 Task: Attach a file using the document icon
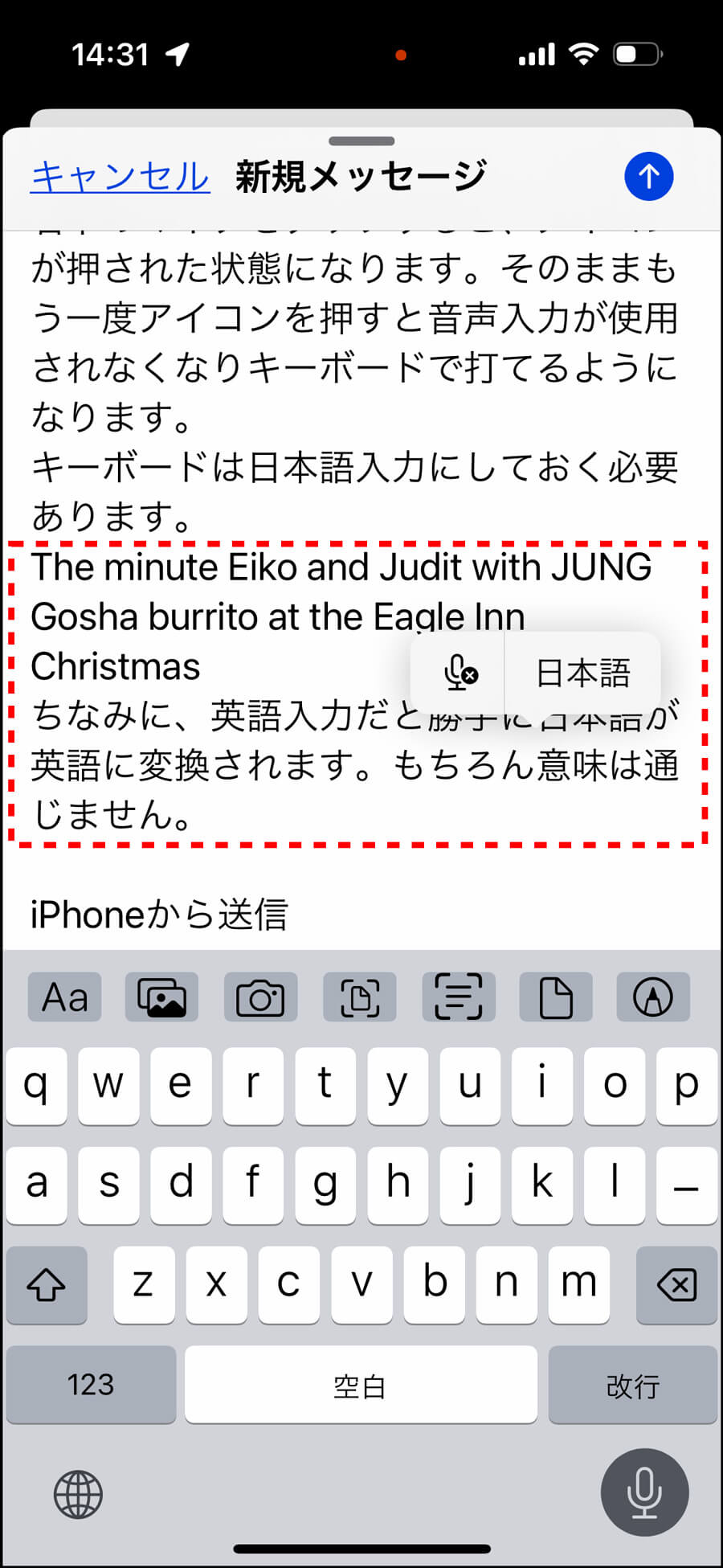556,997
